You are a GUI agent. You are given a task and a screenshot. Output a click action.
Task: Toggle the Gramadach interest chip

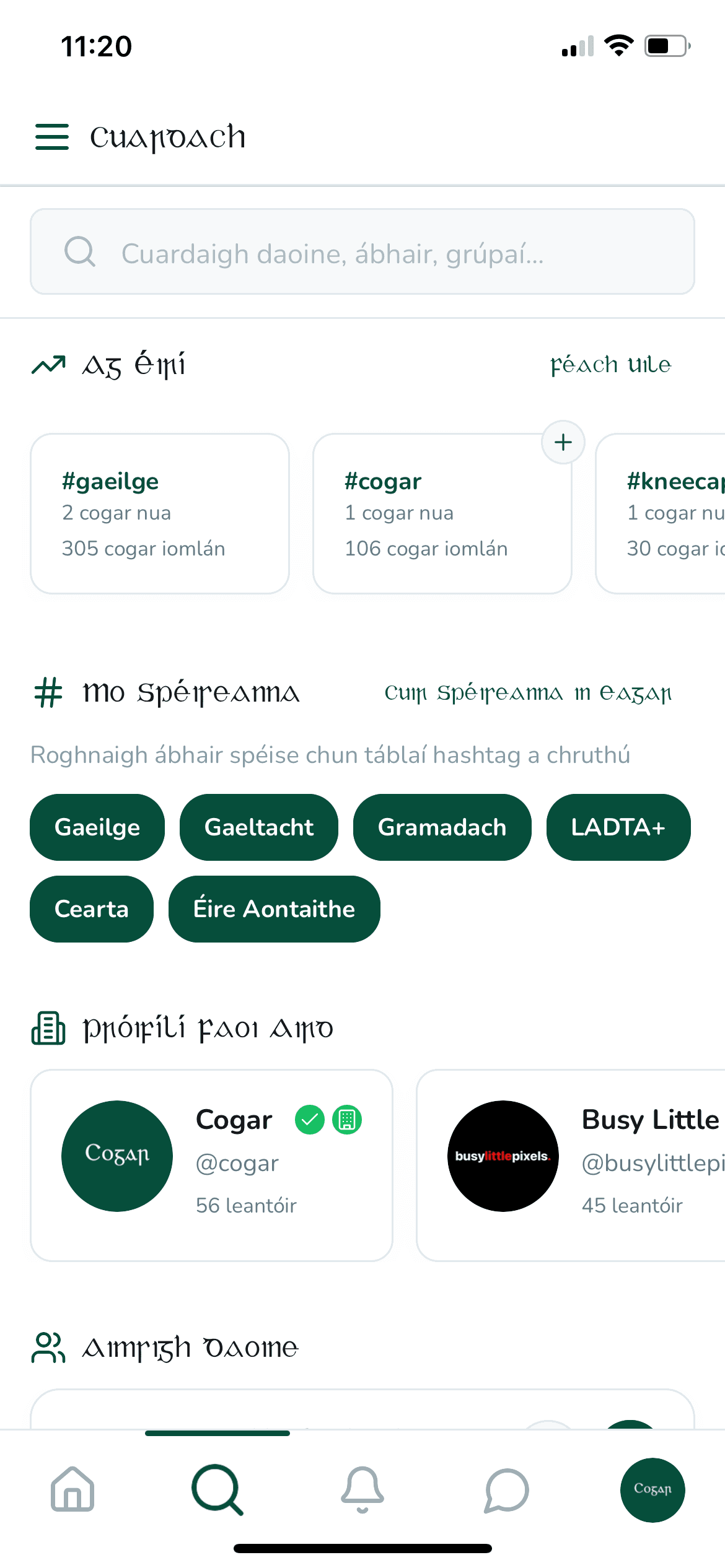[442, 827]
